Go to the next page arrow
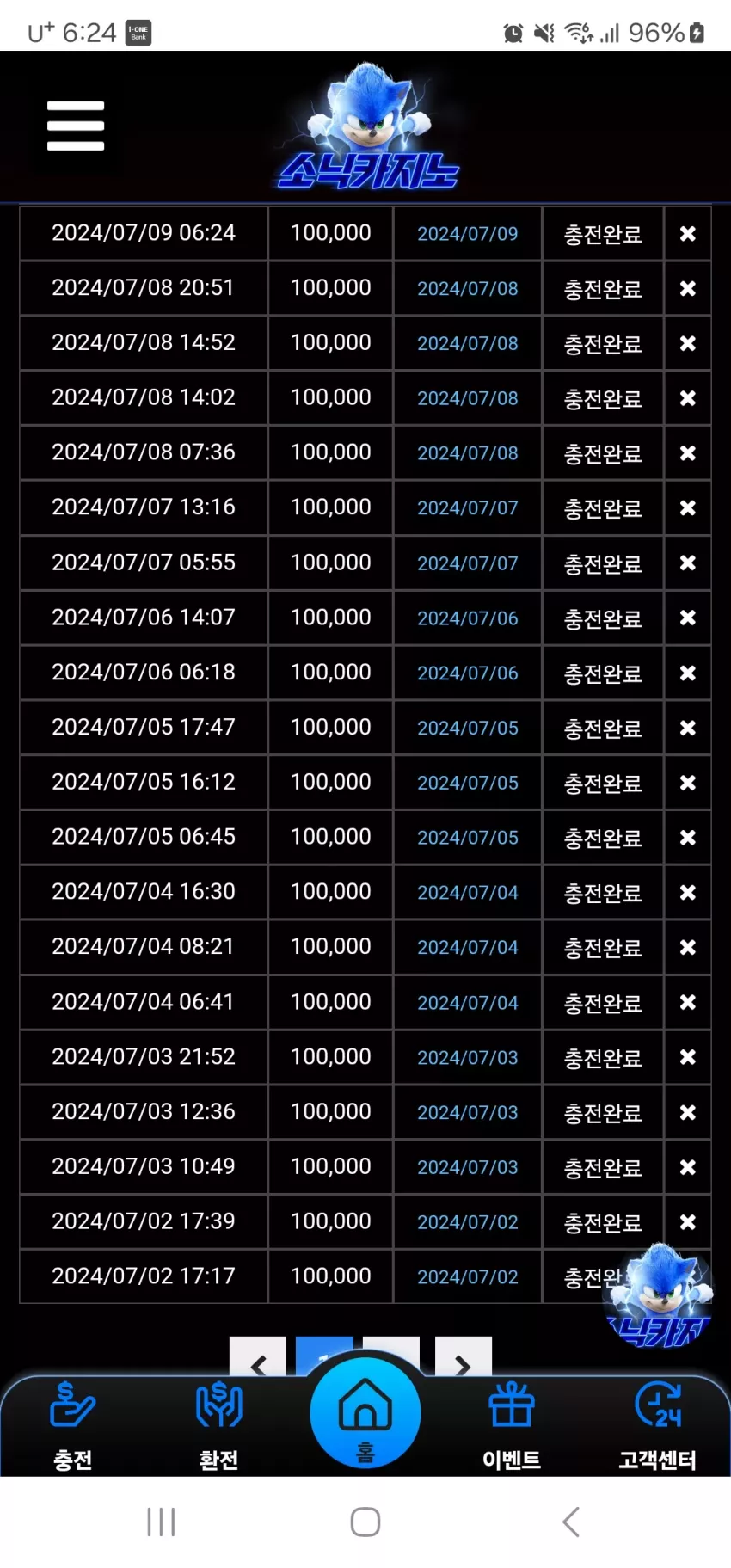Viewport: 731px width, 1568px height. click(463, 1359)
